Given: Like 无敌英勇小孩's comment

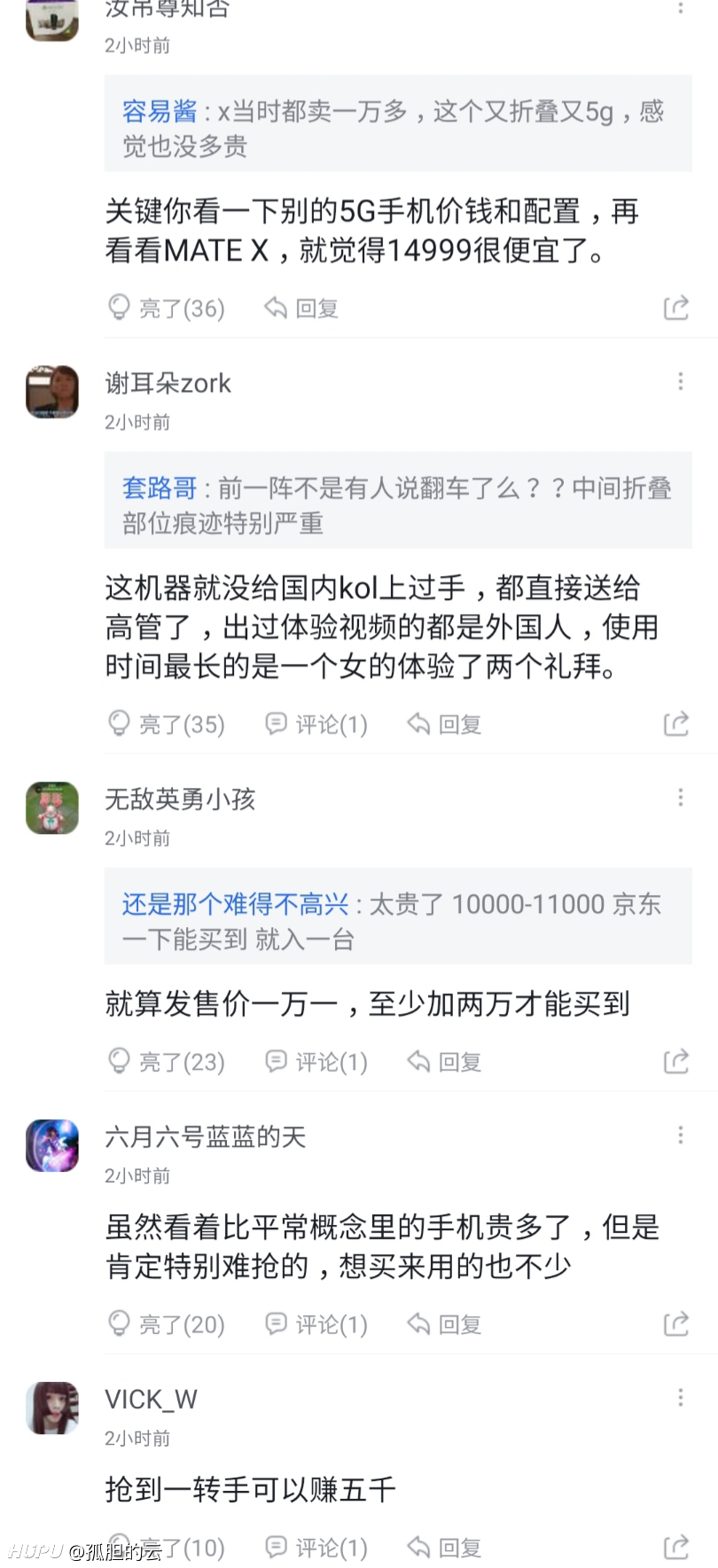Looking at the screenshot, I should [166, 1061].
